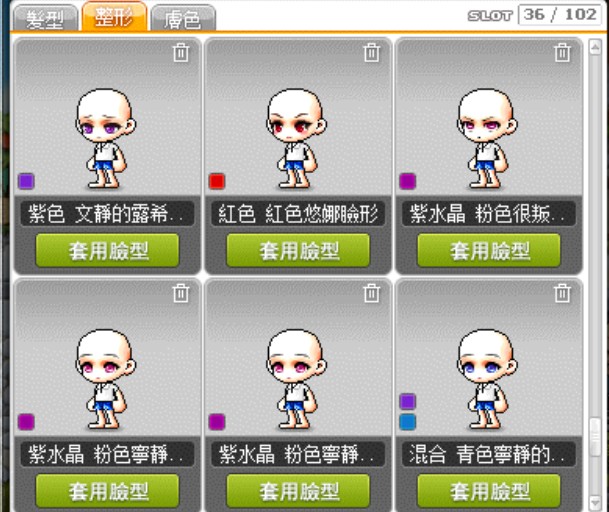This screenshot has height=512, width=609.
Task: Apply face 套用臉型 for 紫色 文靜的露希
Action: click(108, 250)
